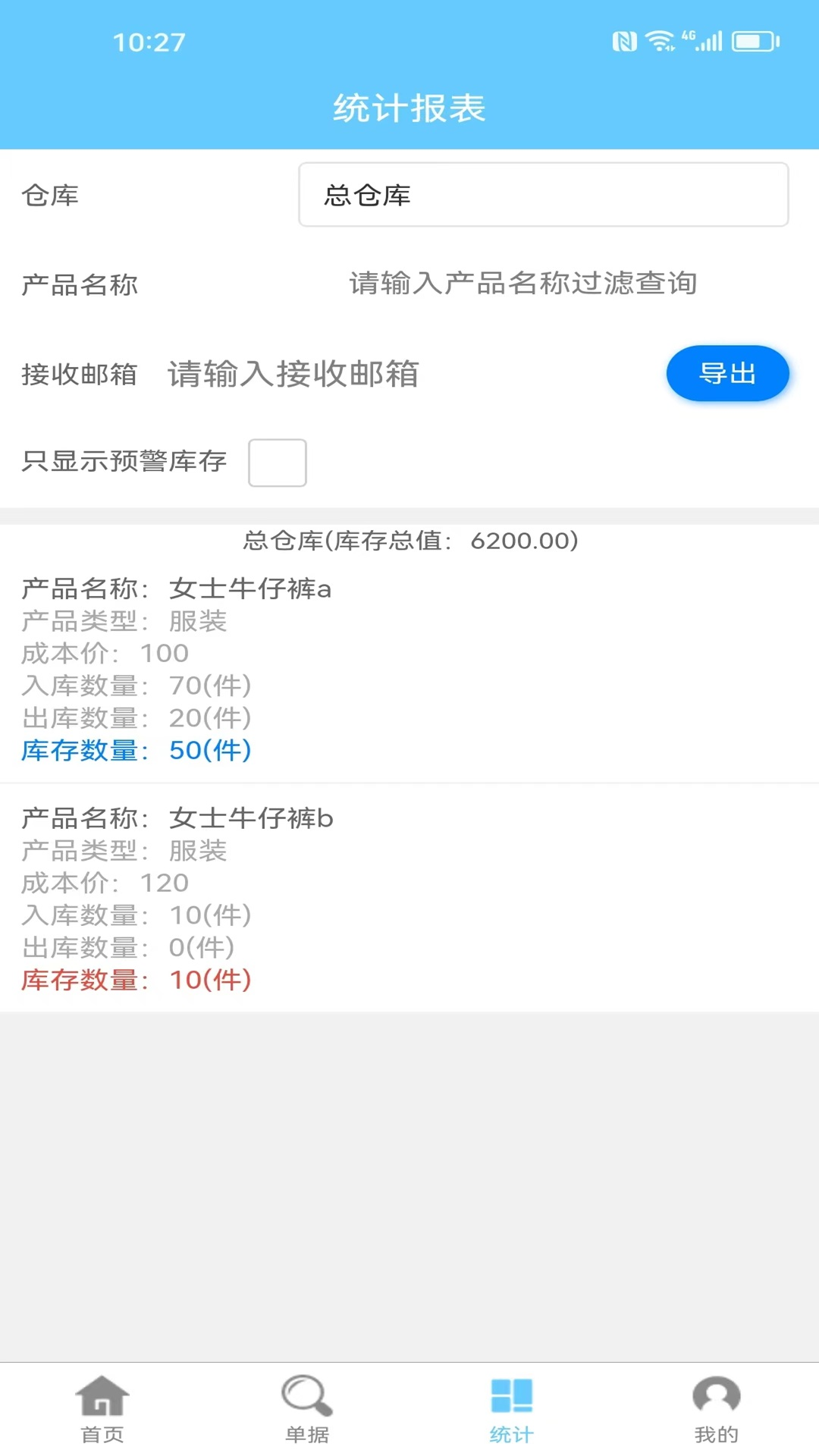Viewport: 819px width, 1456px height.
Task: Open the 总仓库 warehouse dropdown
Action: [543, 195]
